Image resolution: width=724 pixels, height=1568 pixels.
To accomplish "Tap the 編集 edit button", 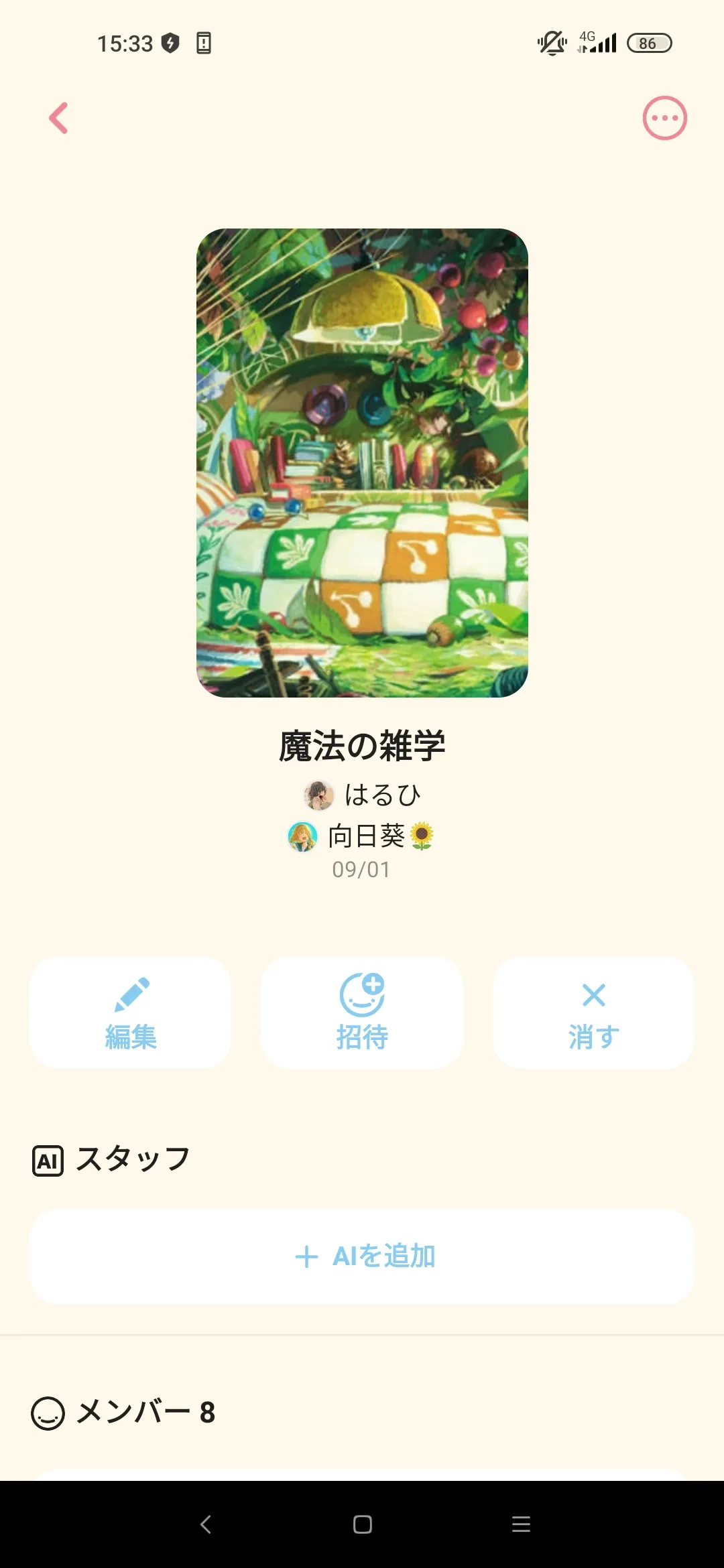I will click(130, 1012).
